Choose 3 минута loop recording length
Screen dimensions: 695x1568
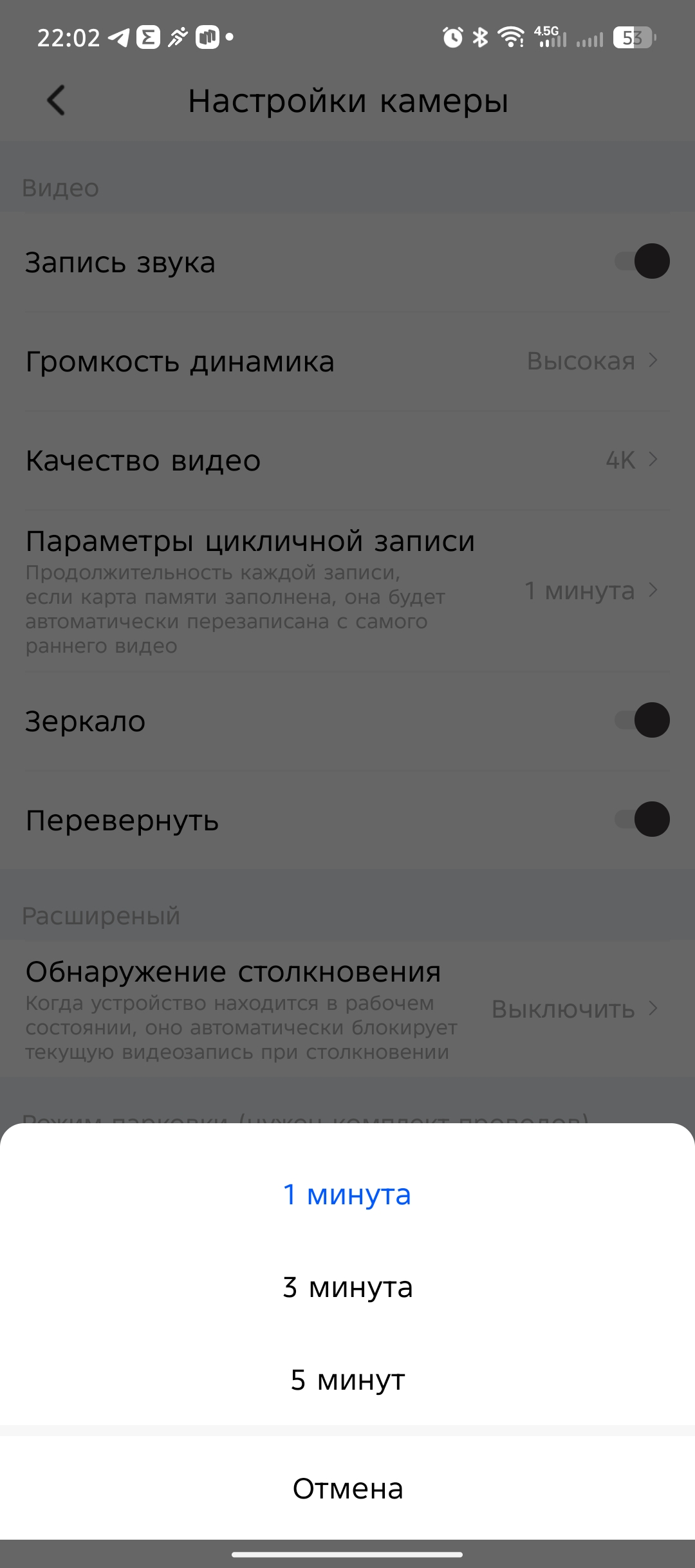click(x=347, y=1287)
